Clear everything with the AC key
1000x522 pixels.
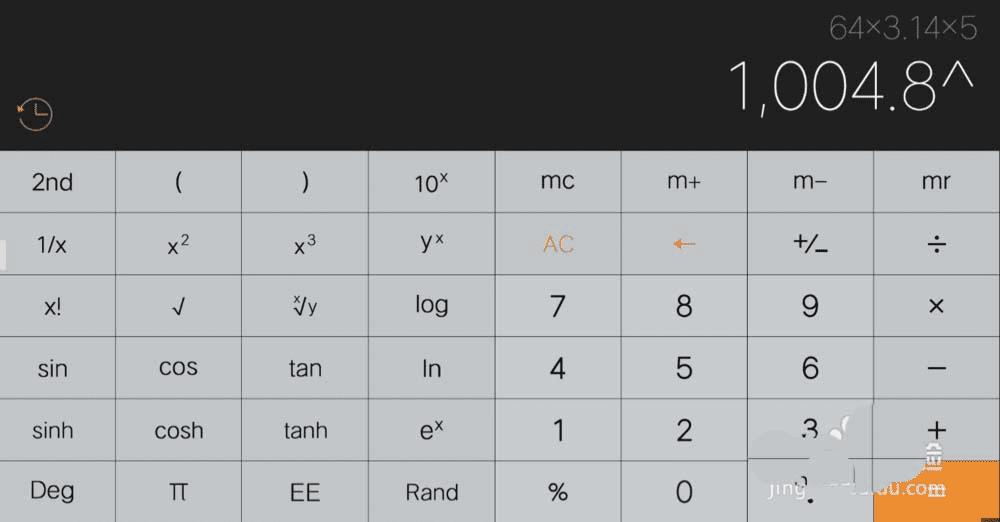tap(558, 244)
